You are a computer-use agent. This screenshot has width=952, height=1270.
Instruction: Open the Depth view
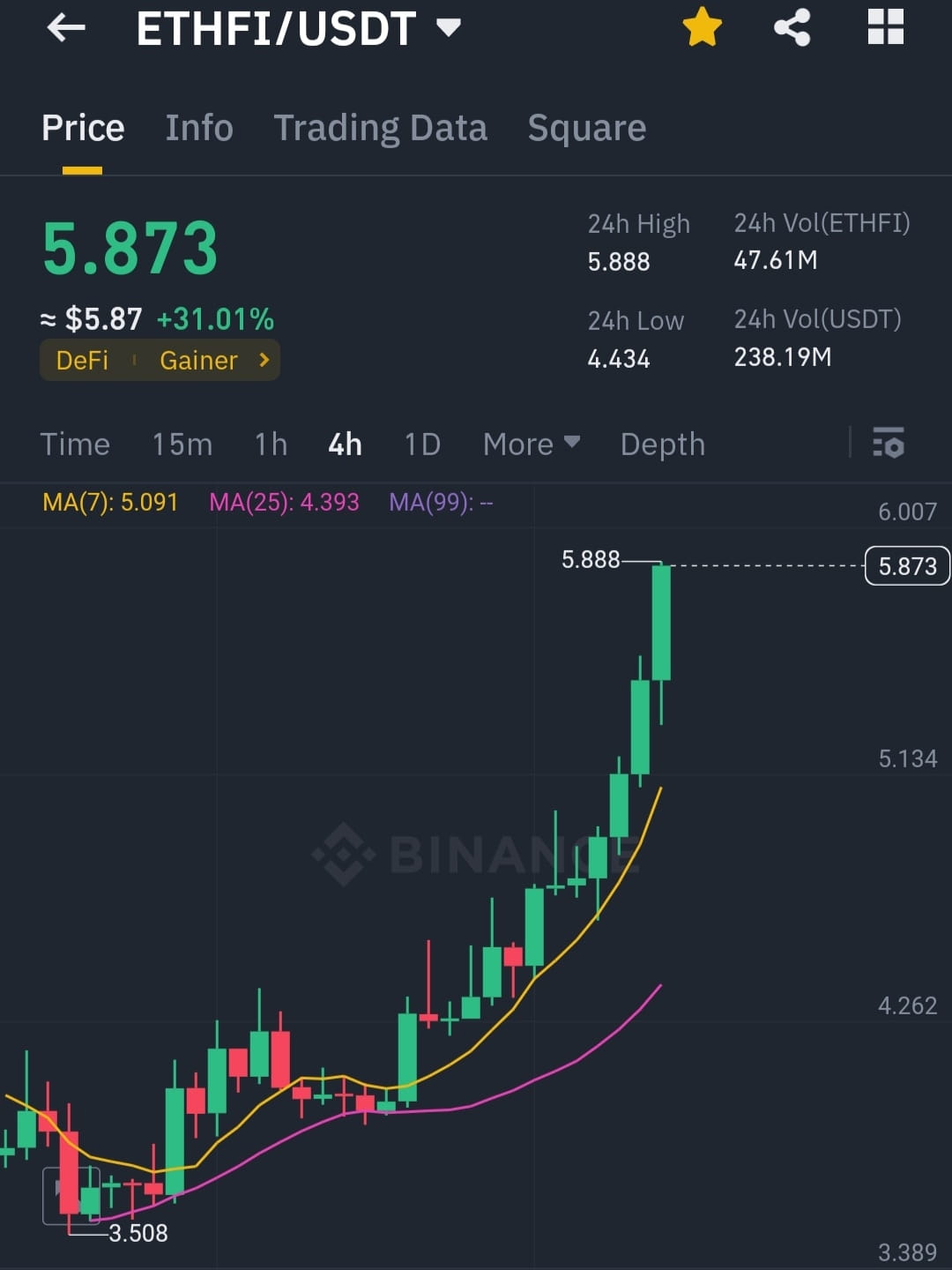pos(662,444)
